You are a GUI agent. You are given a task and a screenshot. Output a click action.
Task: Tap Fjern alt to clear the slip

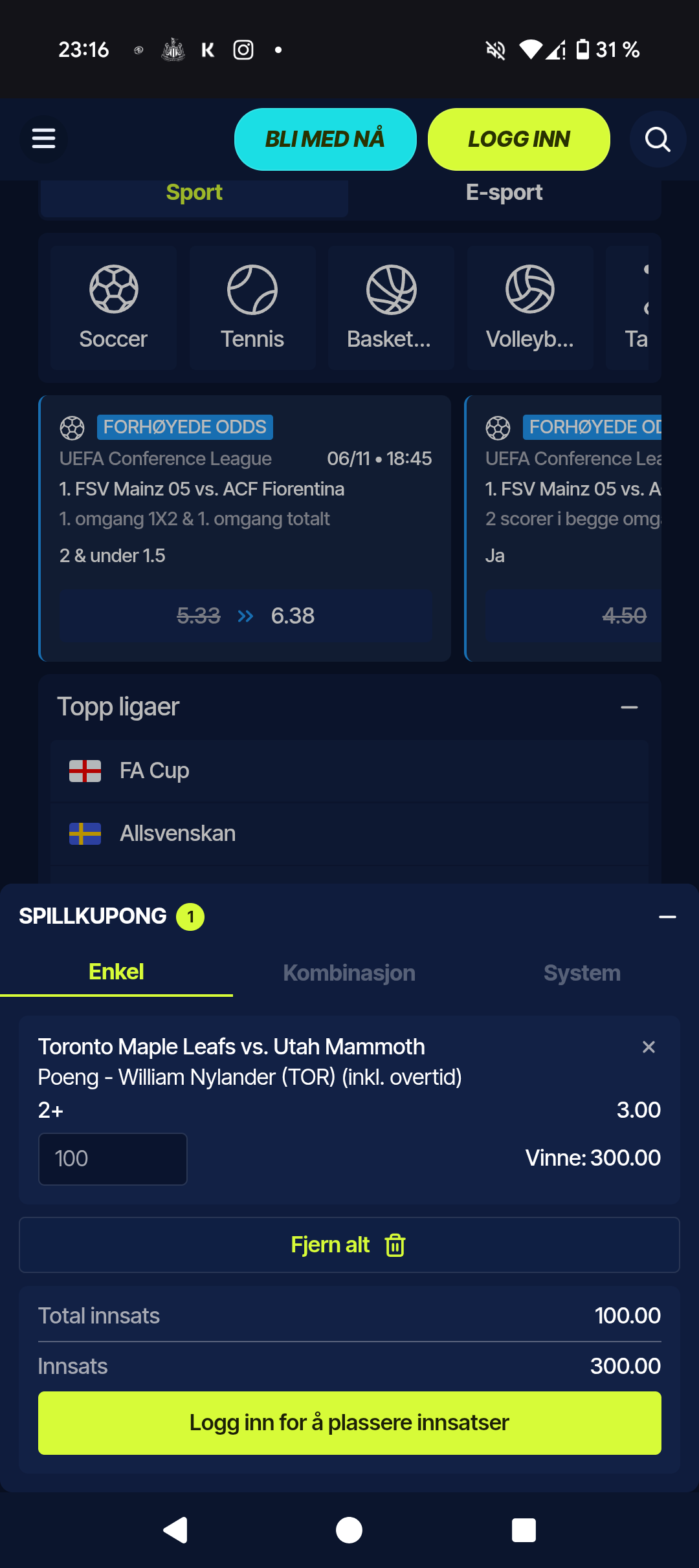pyautogui.click(x=349, y=1245)
